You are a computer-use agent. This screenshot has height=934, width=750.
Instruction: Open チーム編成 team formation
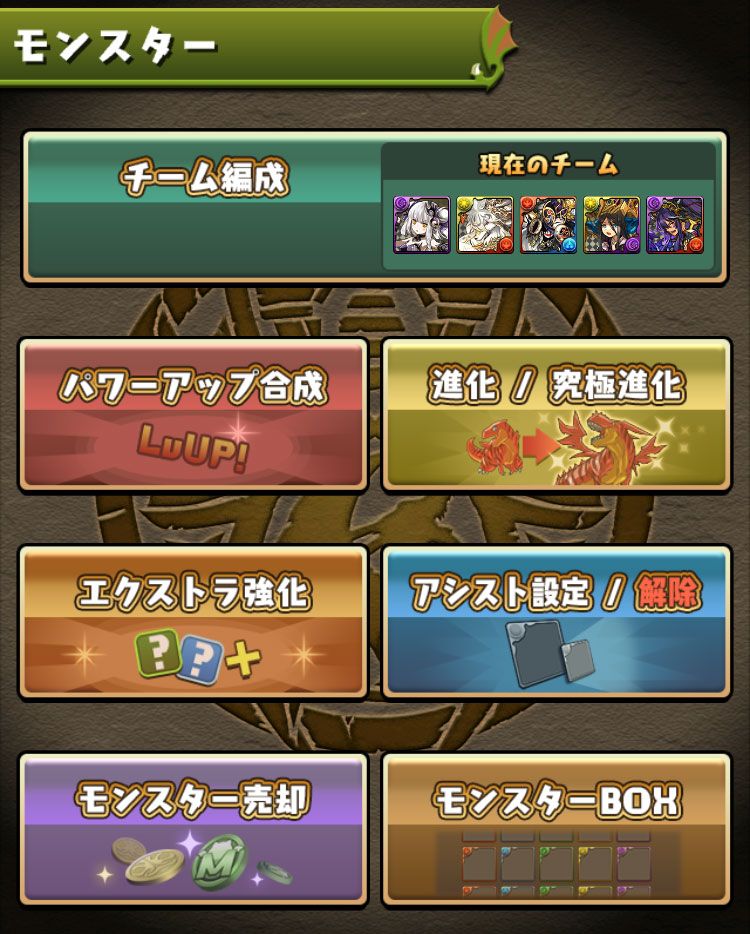204,206
